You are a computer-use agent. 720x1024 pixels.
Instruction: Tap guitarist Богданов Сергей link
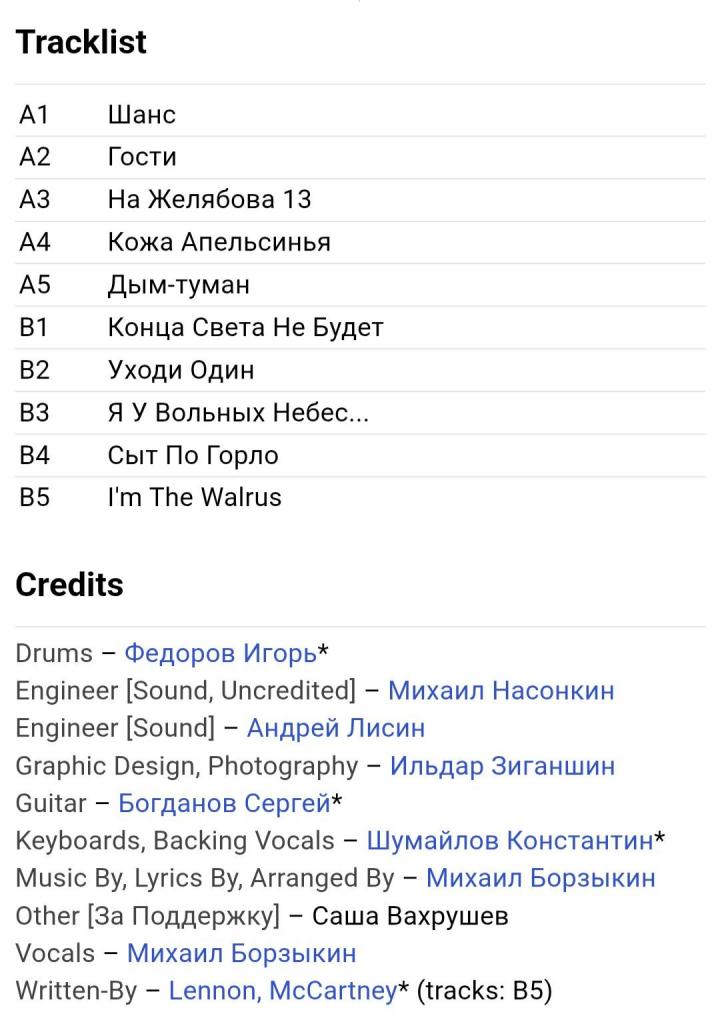tap(224, 803)
